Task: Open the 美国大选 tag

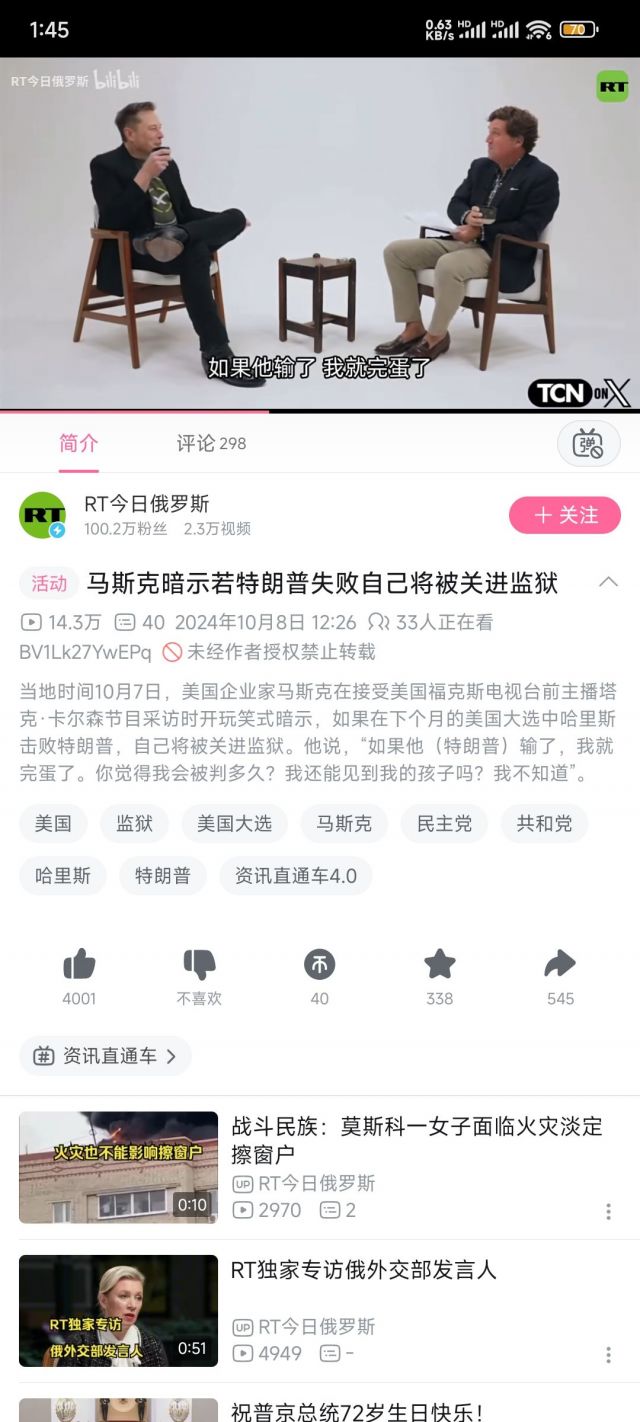Action: click(234, 823)
